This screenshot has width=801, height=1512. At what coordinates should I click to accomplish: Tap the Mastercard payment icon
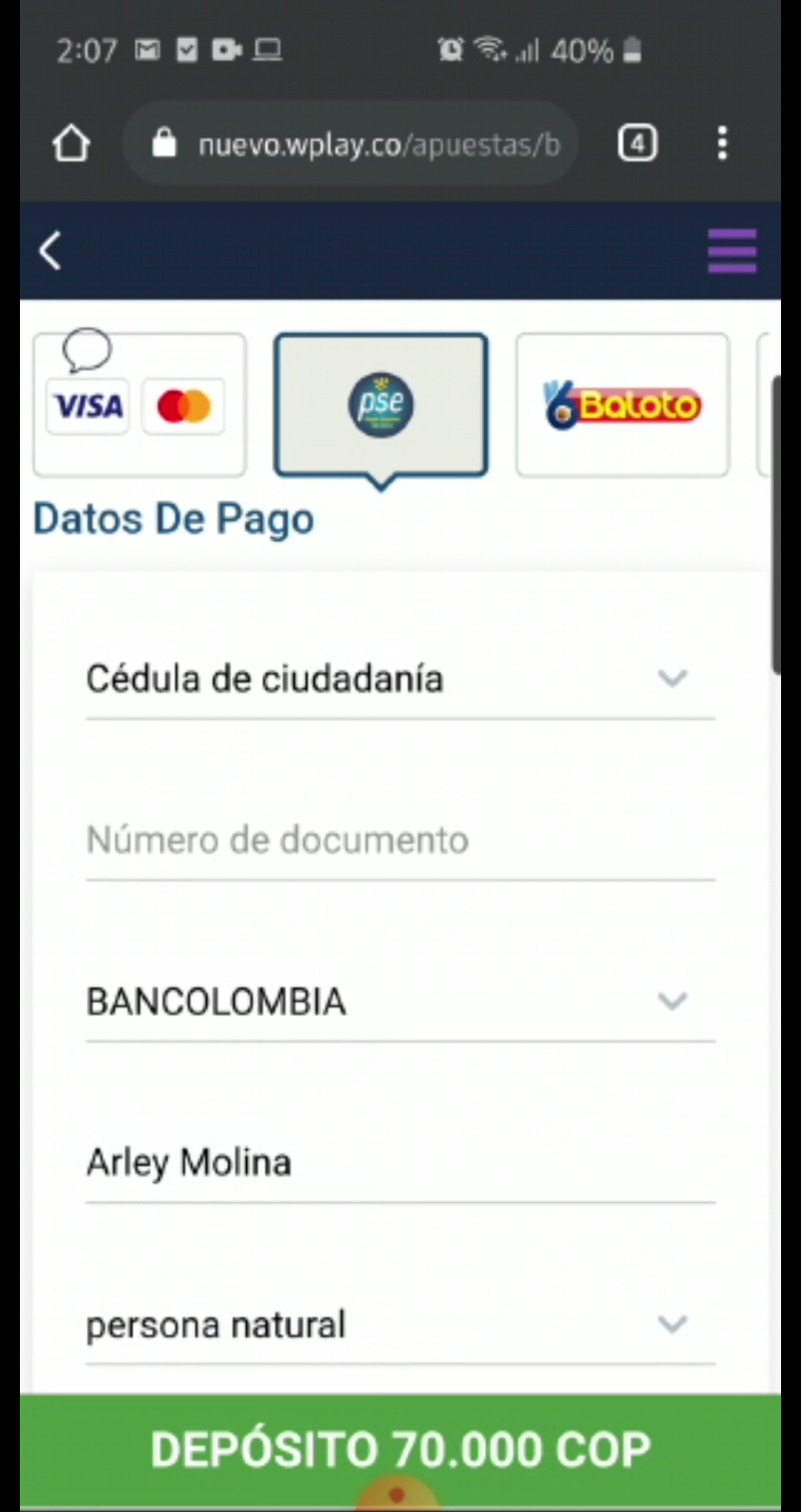point(183,405)
